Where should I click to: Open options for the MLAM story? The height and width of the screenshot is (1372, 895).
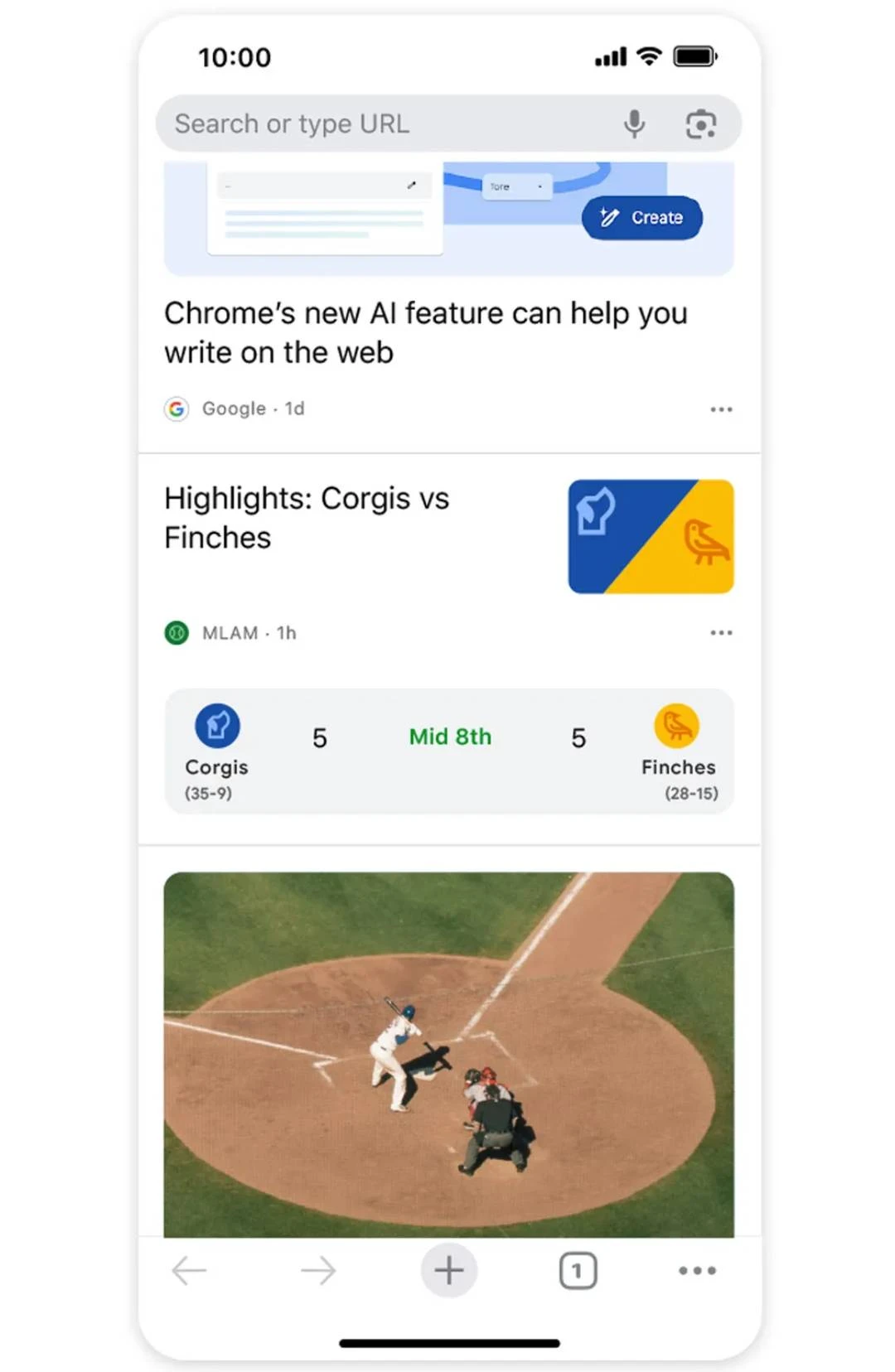(x=721, y=633)
